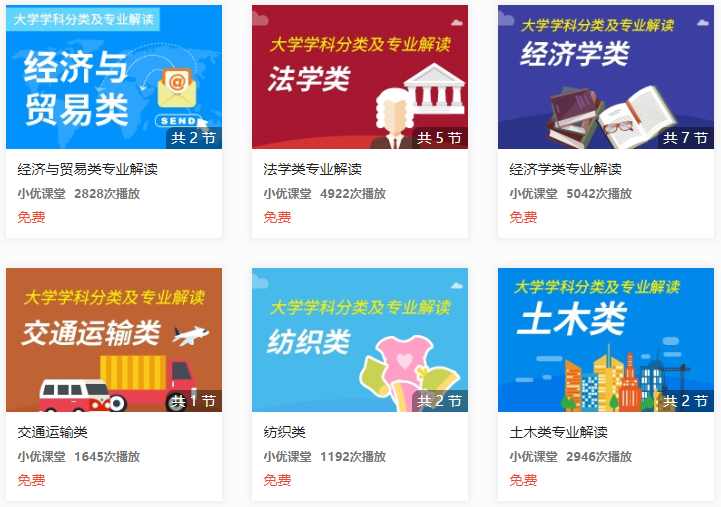
Task: Open the 交通运输类 course card
Action: [113, 340]
